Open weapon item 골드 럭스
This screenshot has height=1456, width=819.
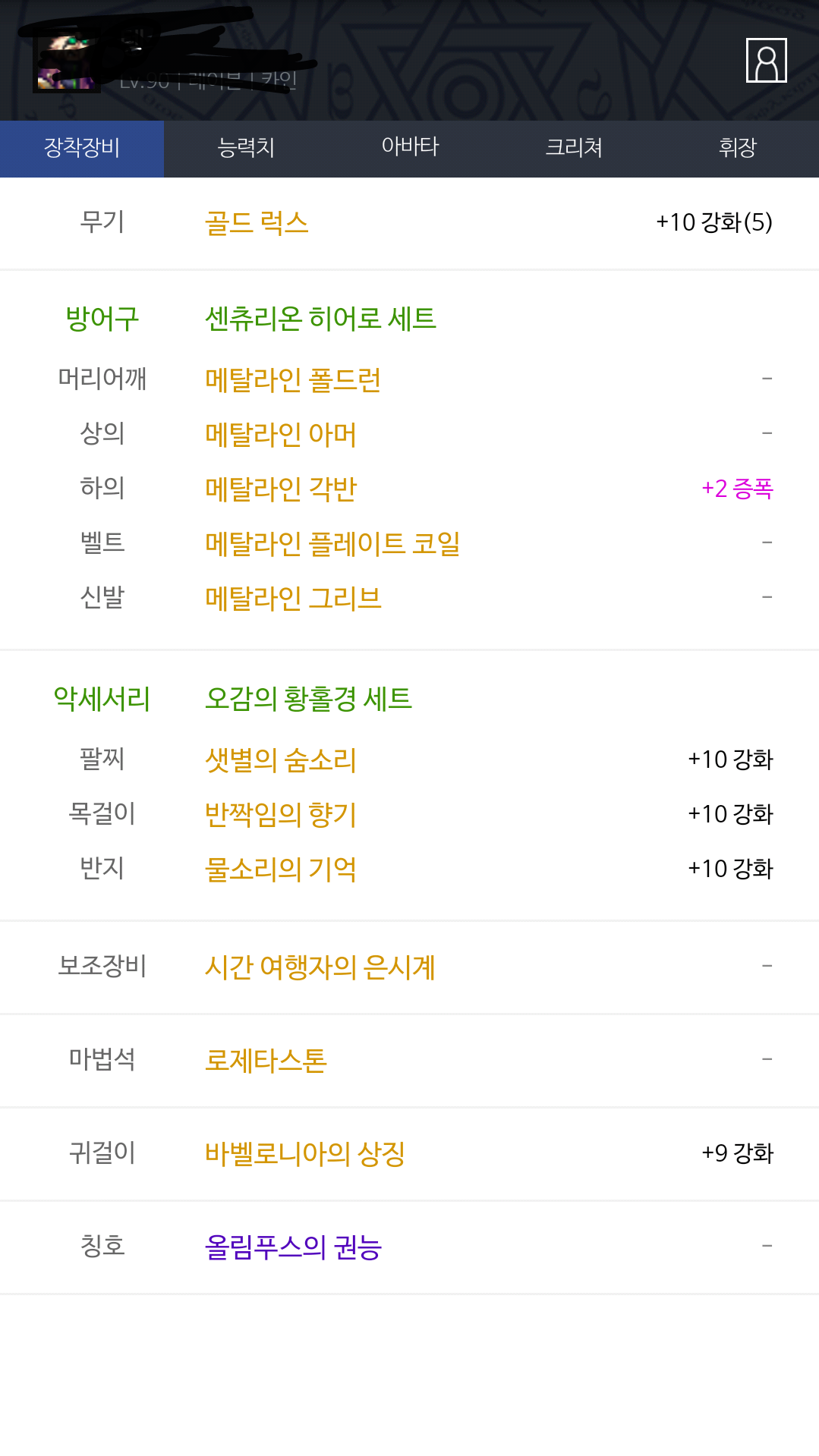(257, 223)
